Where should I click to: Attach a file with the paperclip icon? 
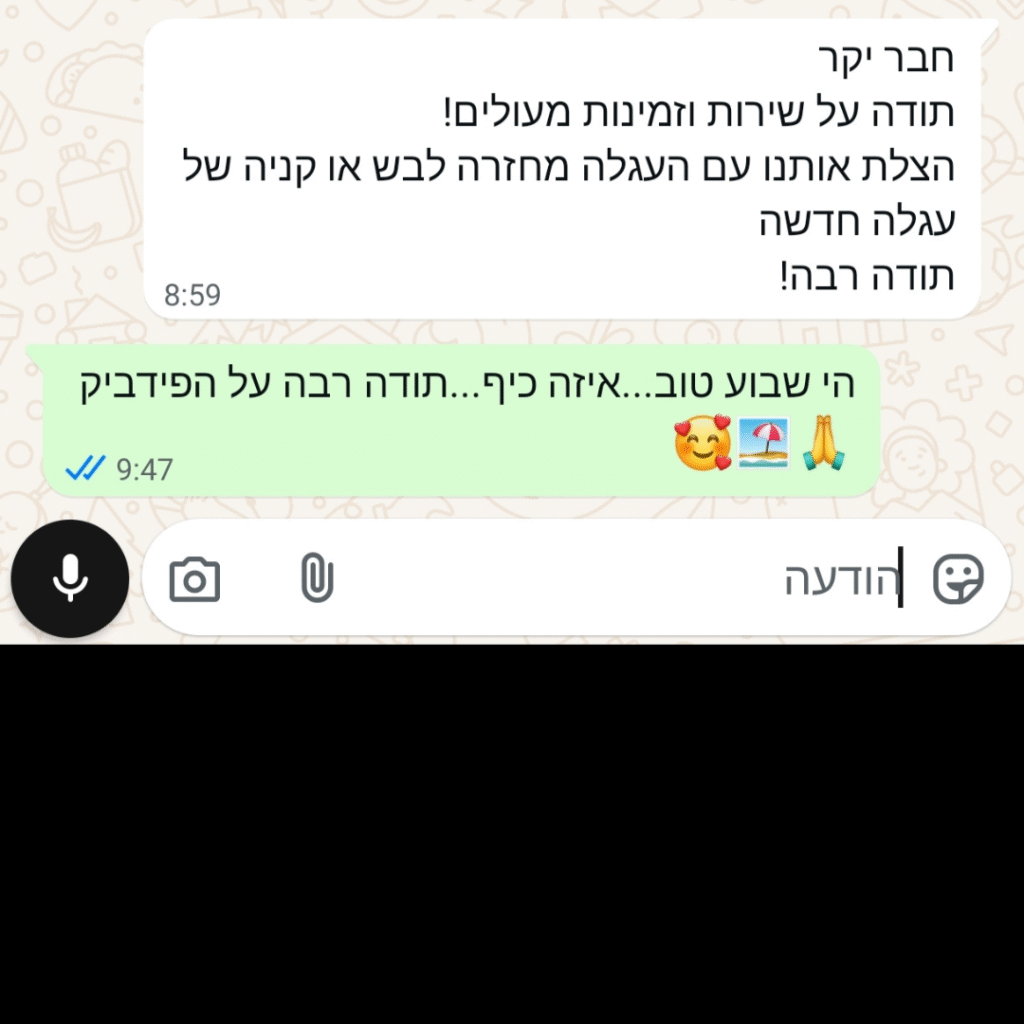(317, 579)
